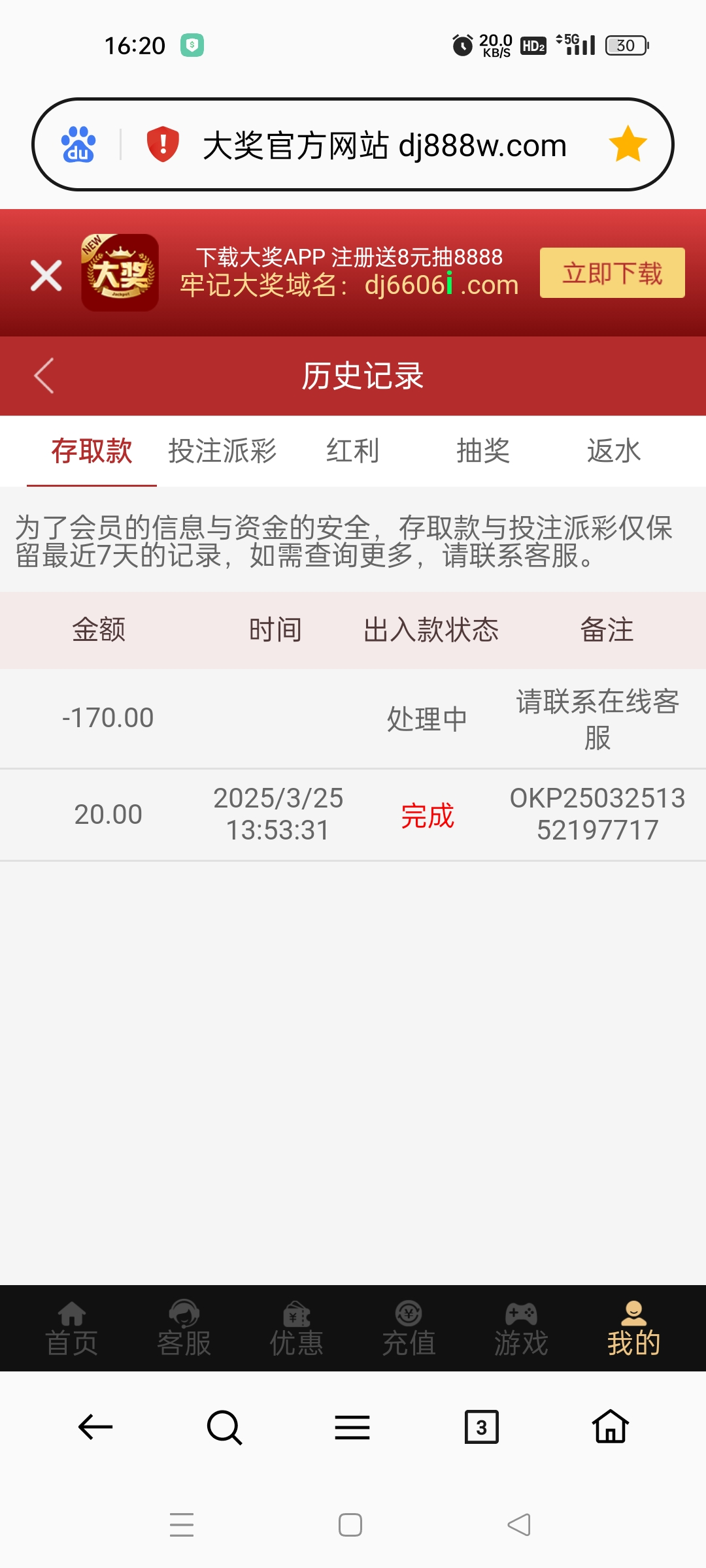Tap the browser address bar

[x=384, y=145]
